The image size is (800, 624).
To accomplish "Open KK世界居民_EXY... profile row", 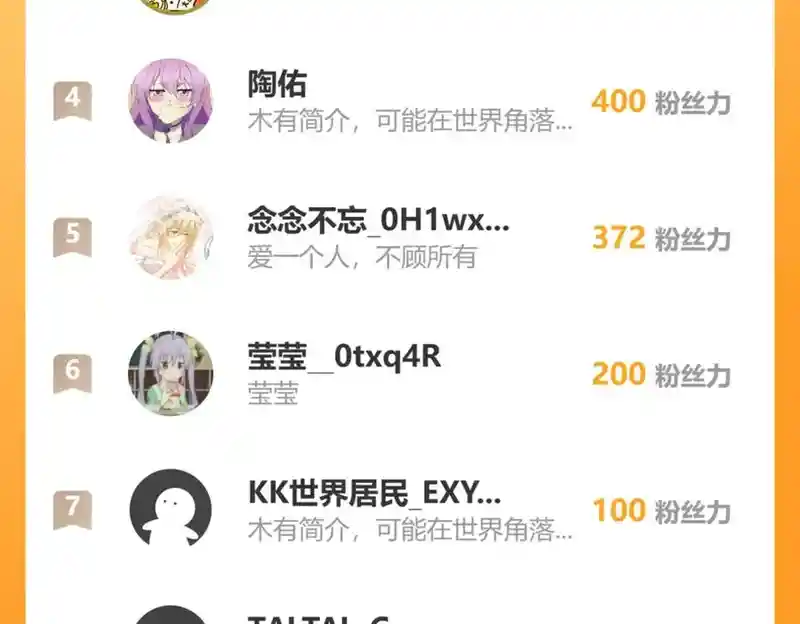I will point(400,510).
